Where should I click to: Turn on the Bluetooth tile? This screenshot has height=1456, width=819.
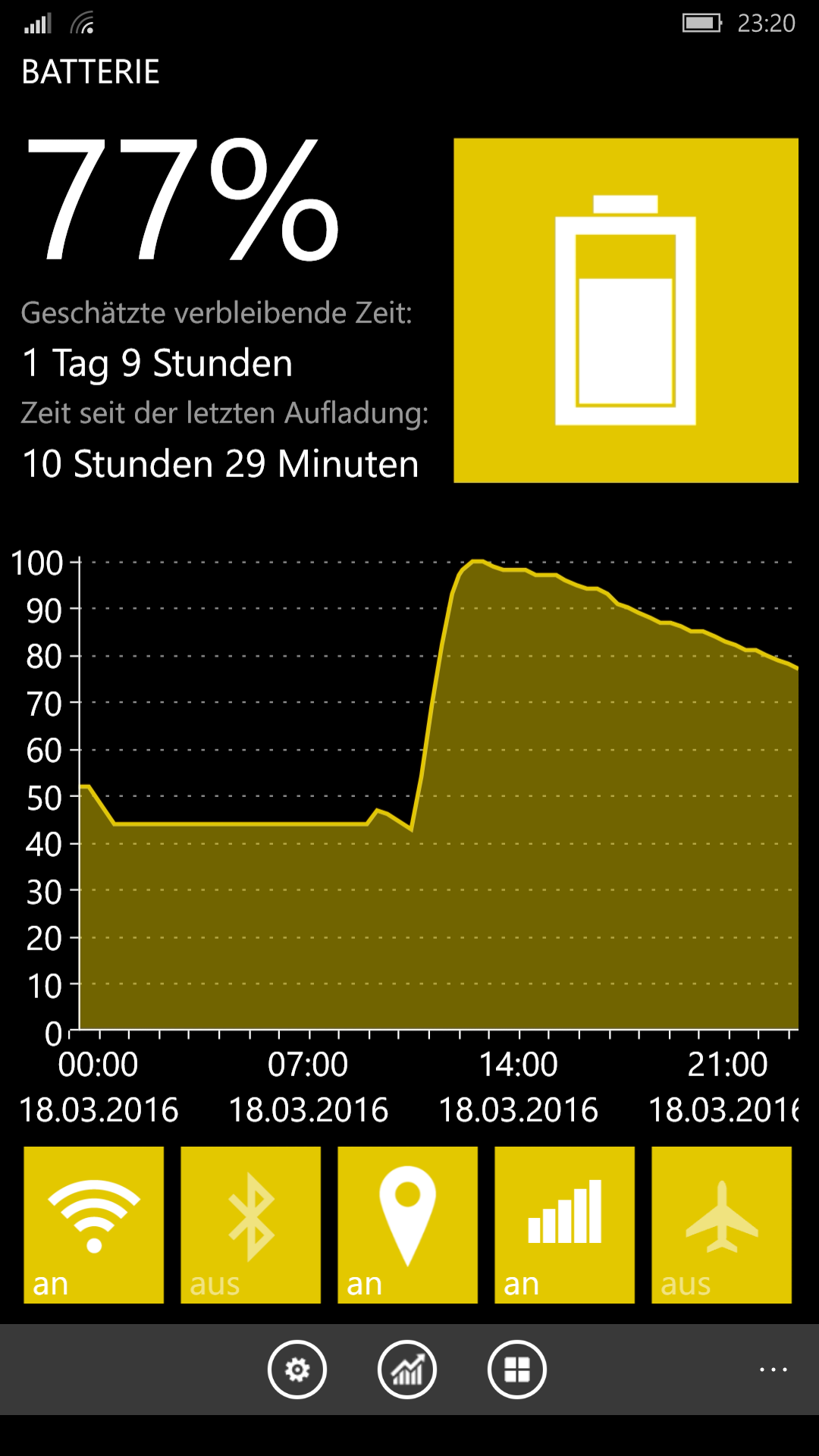(251, 1225)
